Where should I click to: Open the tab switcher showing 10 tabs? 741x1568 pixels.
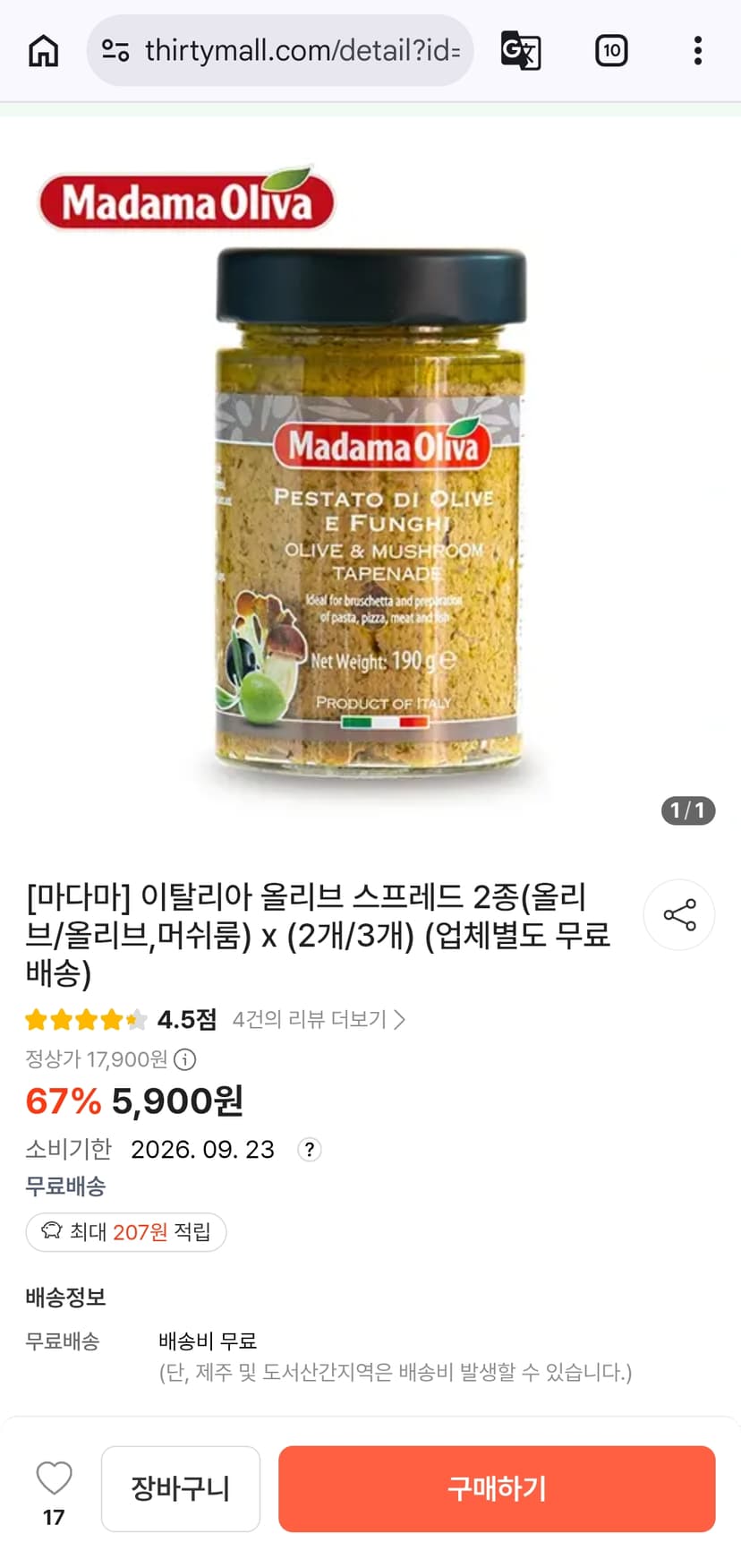point(611,50)
